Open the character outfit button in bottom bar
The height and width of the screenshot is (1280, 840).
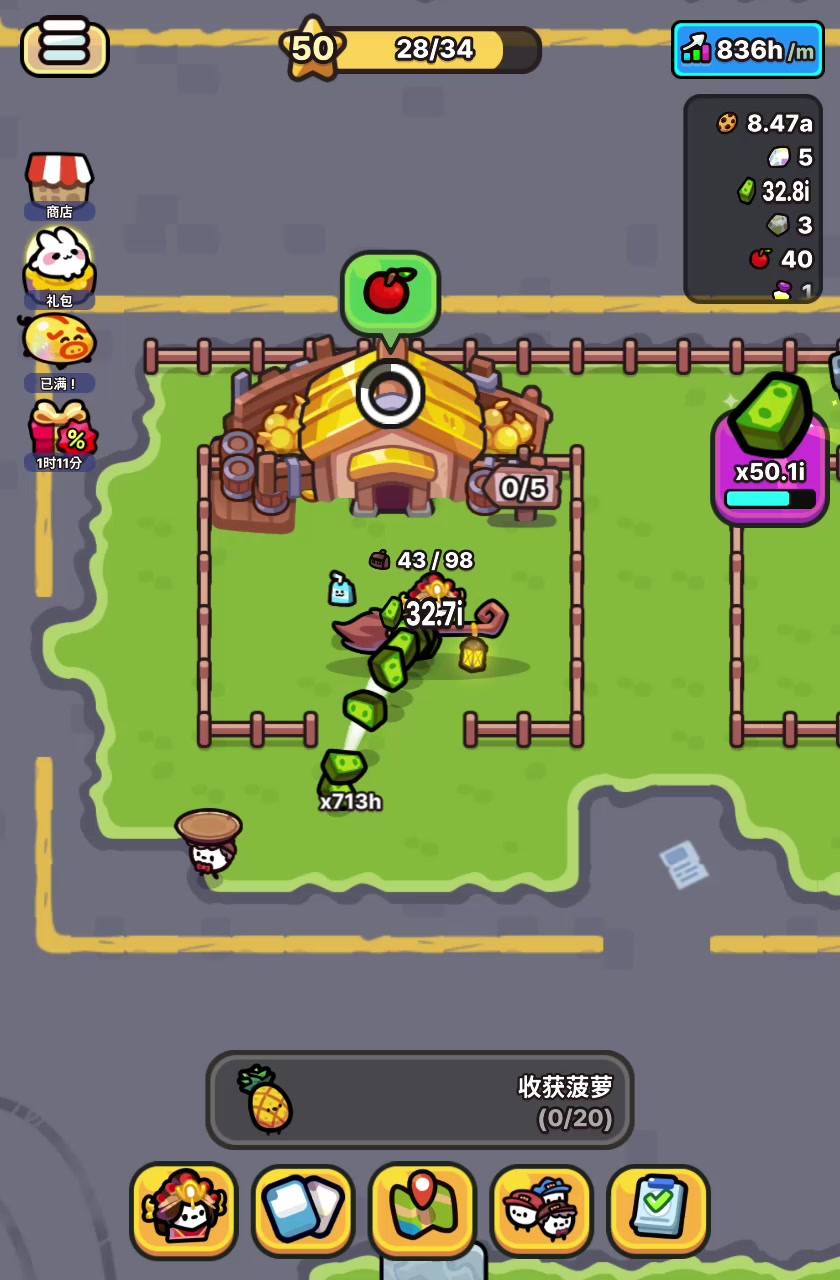pos(184,1211)
